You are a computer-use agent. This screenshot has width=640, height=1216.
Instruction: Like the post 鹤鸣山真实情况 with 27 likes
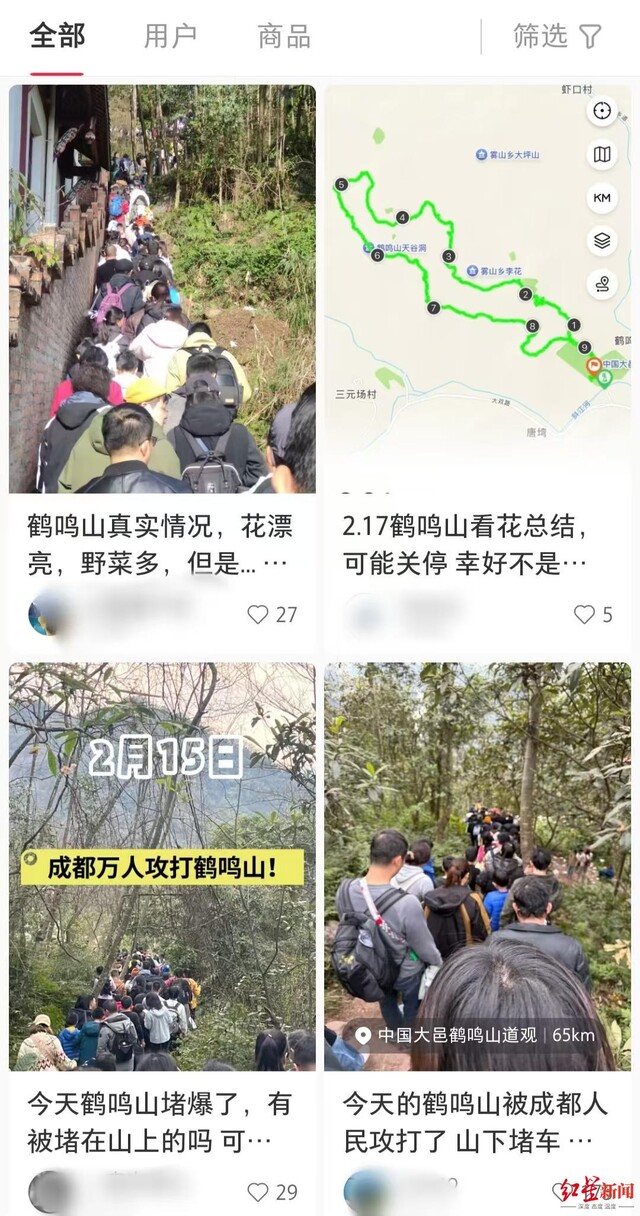click(x=259, y=614)
